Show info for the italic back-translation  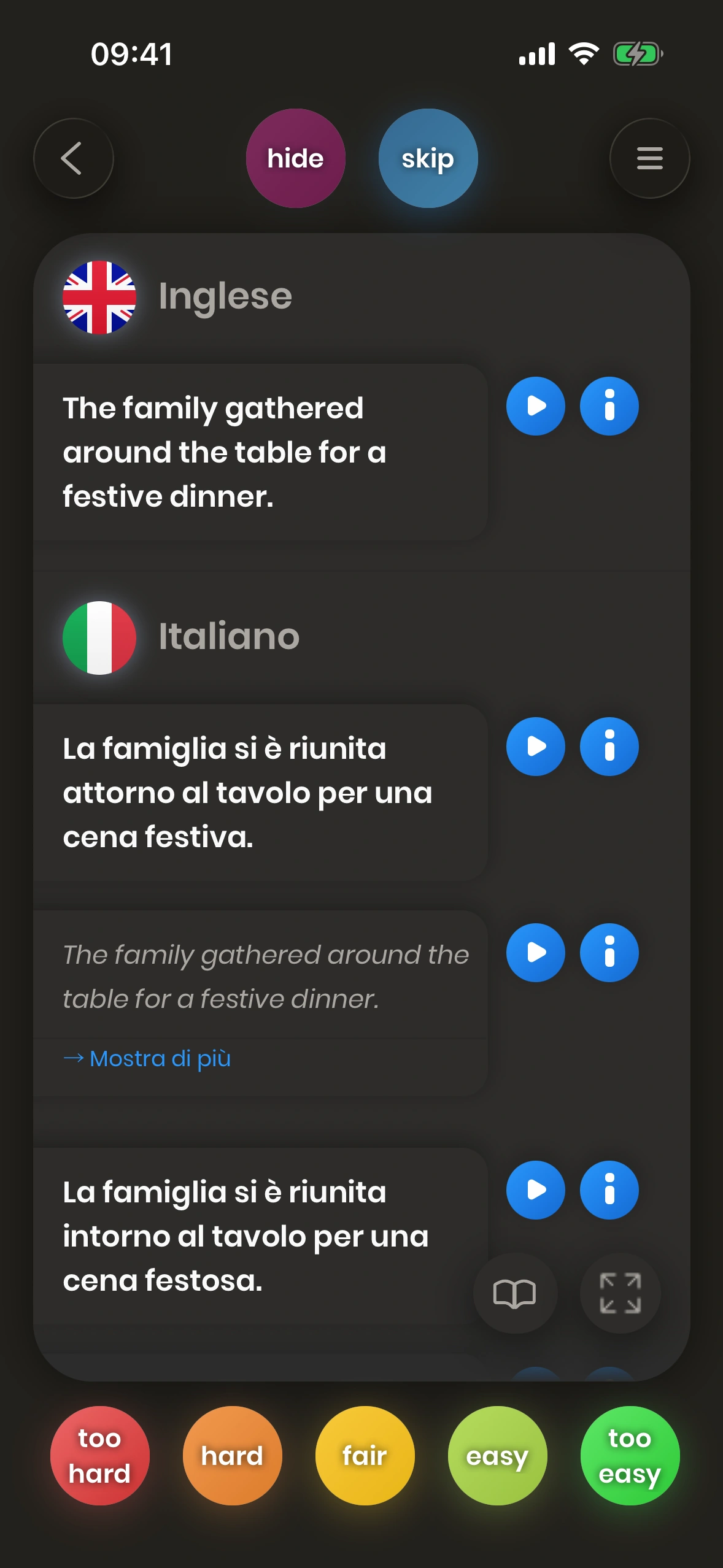(x=609, y=953)
